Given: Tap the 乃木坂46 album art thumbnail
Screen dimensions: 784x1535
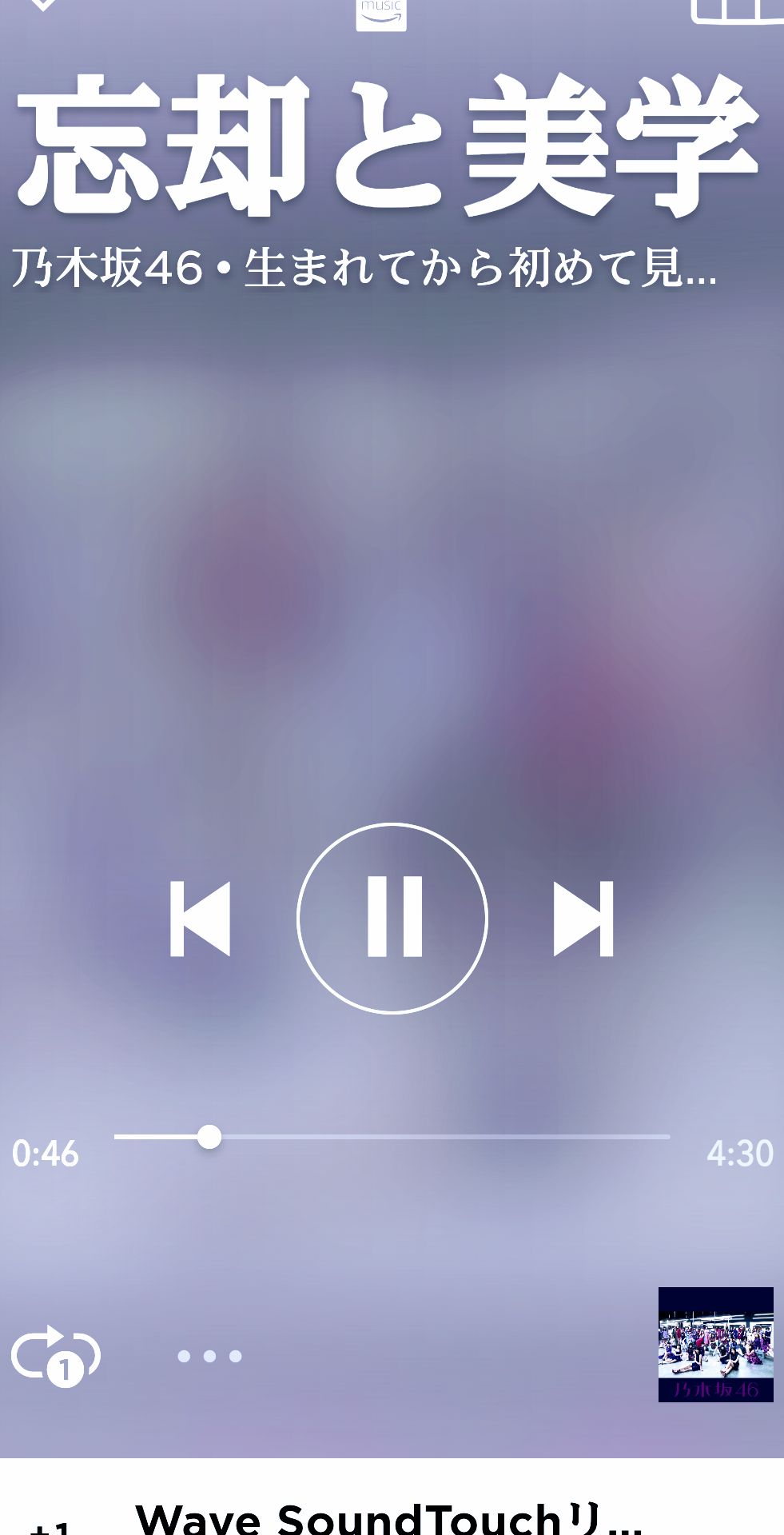Looking at the screenshot, I should (x=715, y=1345).
